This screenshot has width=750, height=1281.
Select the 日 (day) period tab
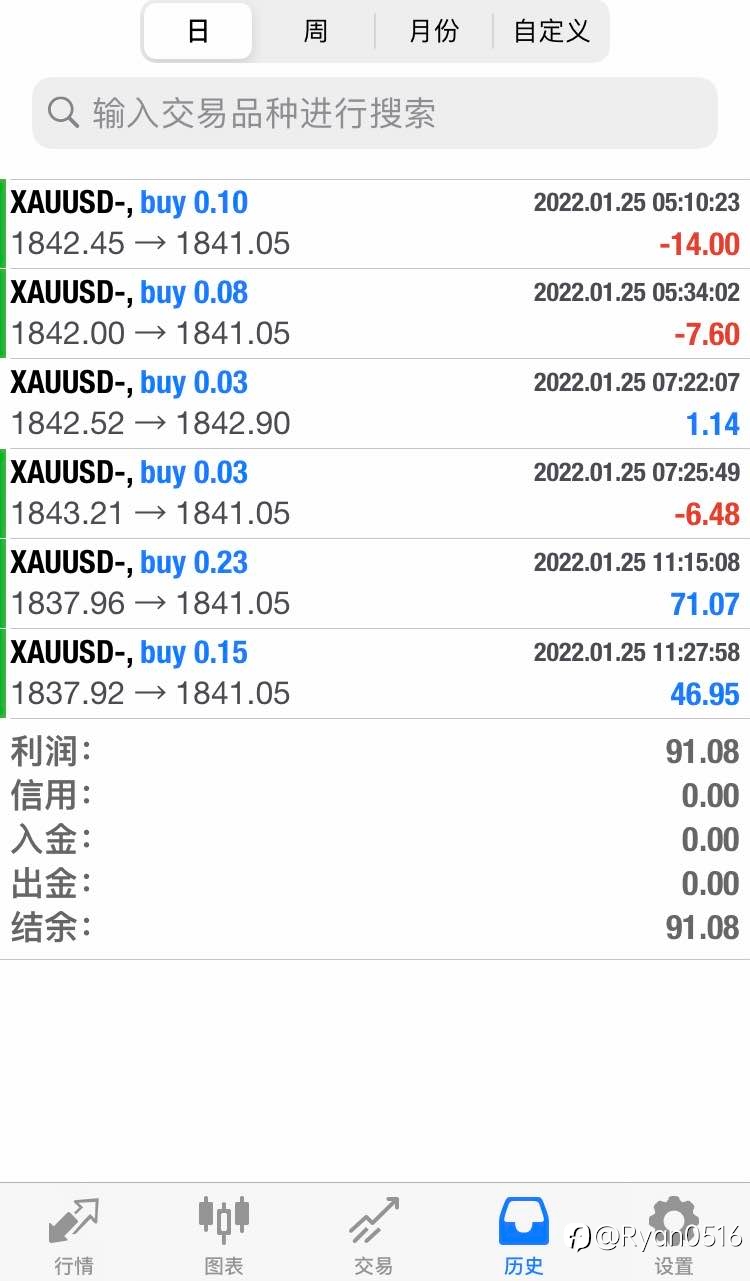pos(198,32)
